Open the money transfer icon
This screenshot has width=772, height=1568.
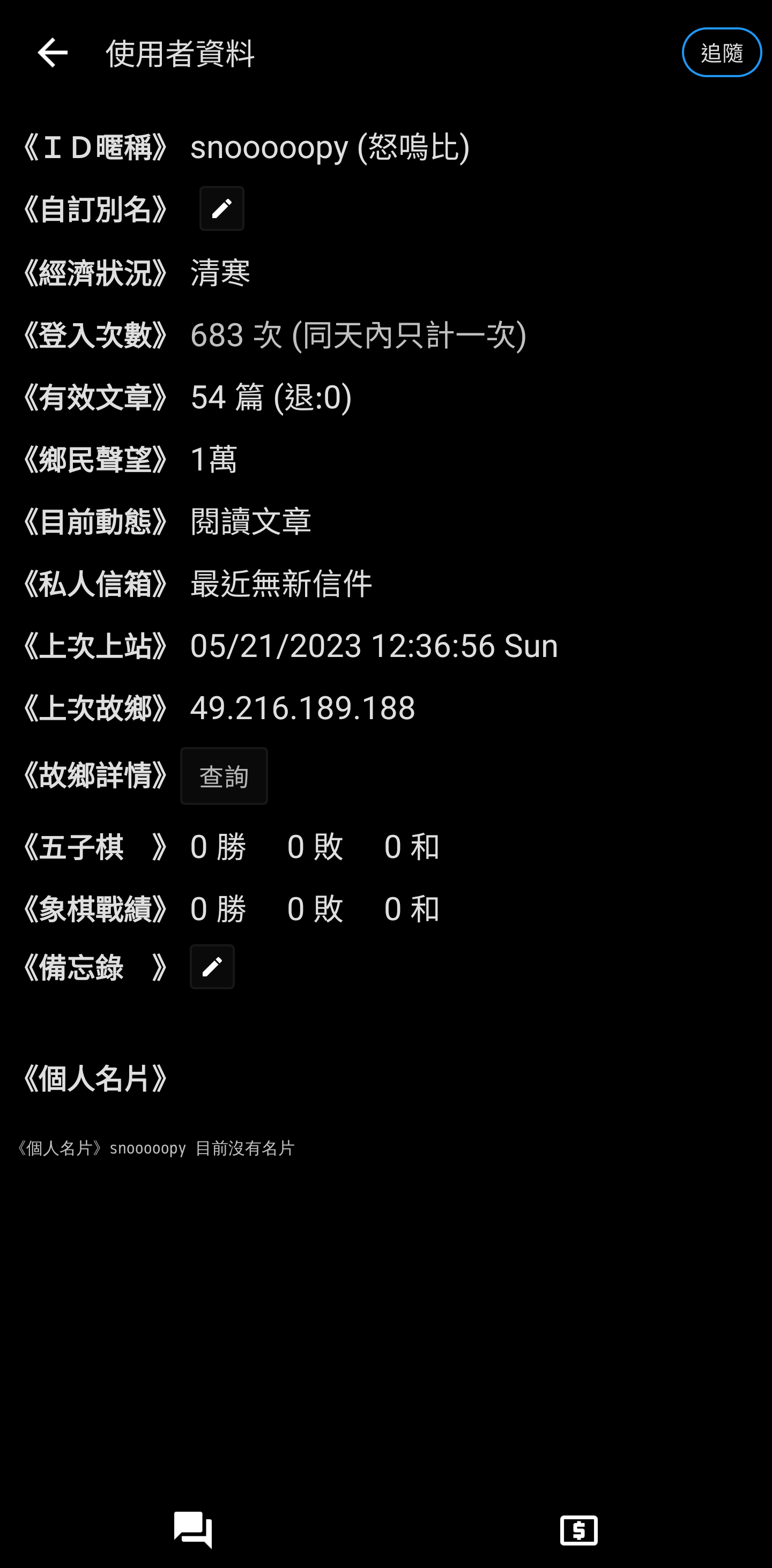(578, 1530)
